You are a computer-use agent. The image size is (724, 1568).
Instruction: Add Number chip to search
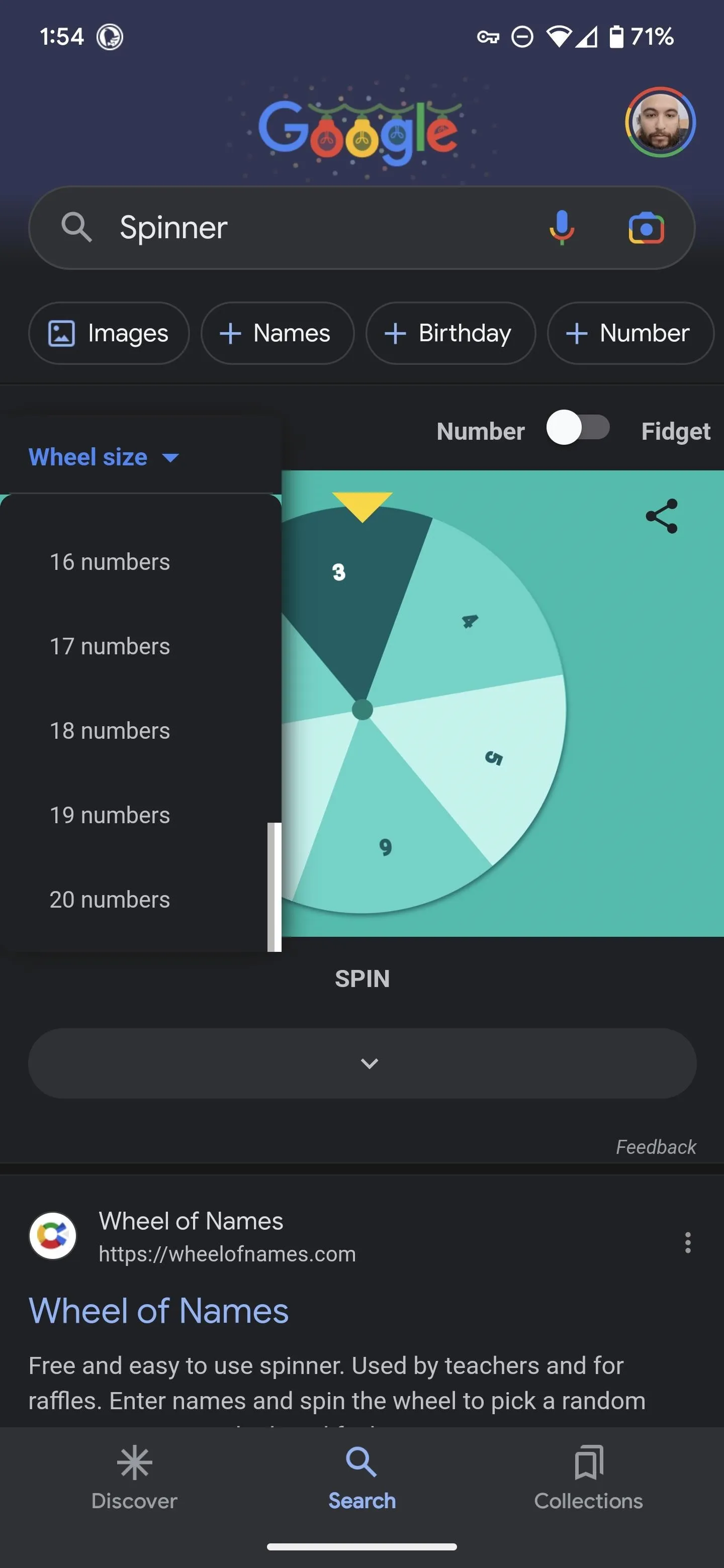pos(630,333)
